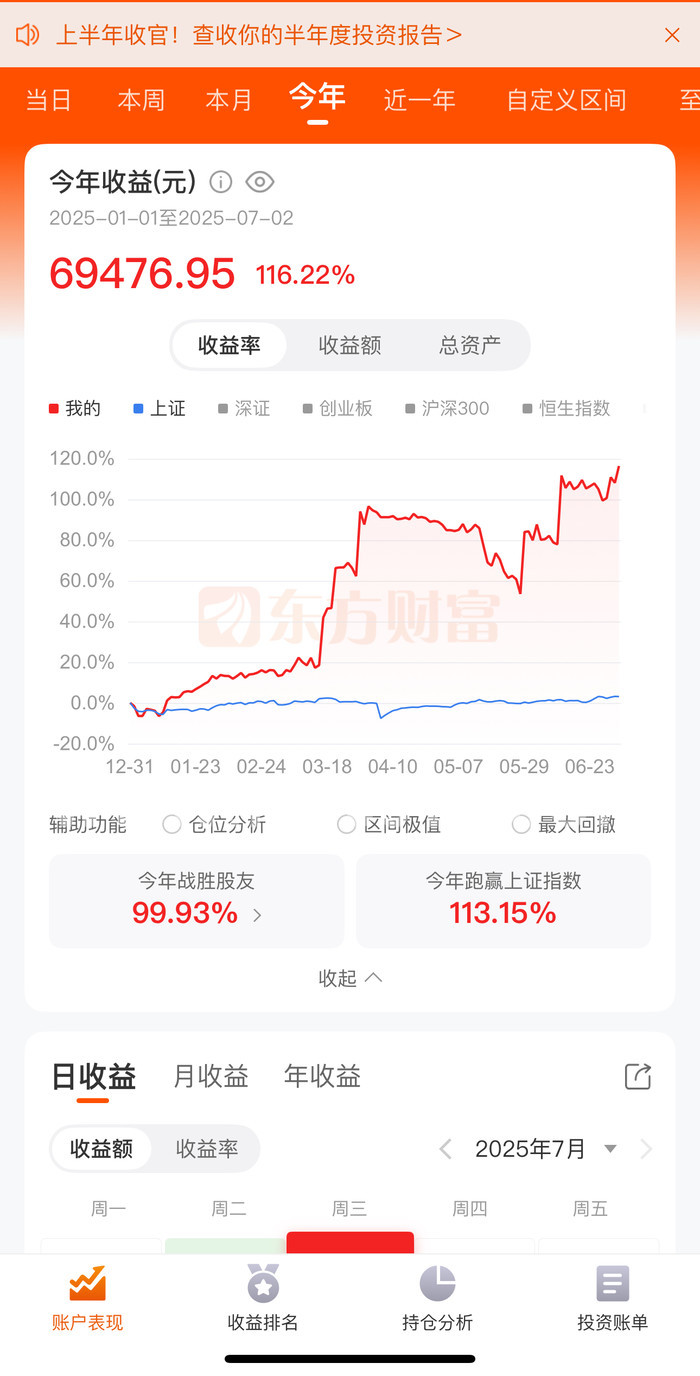
Task: Select the 近一年 period tab
Action: [x=420, y=100]
